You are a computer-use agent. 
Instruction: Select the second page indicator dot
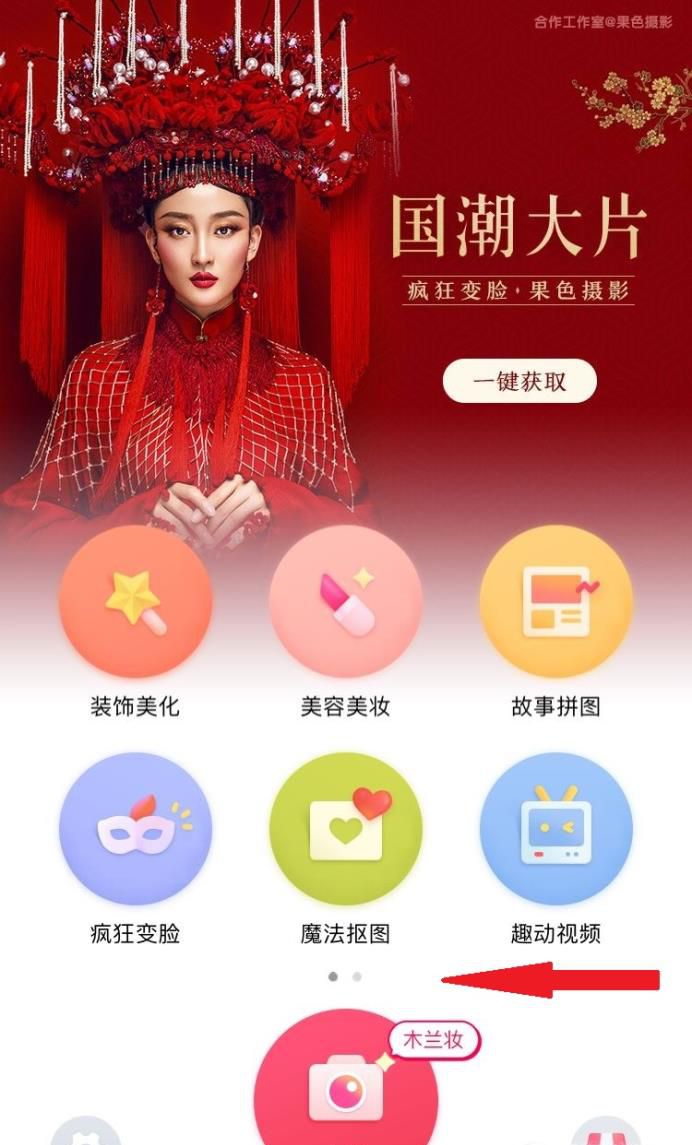click(x=357, y=976)
